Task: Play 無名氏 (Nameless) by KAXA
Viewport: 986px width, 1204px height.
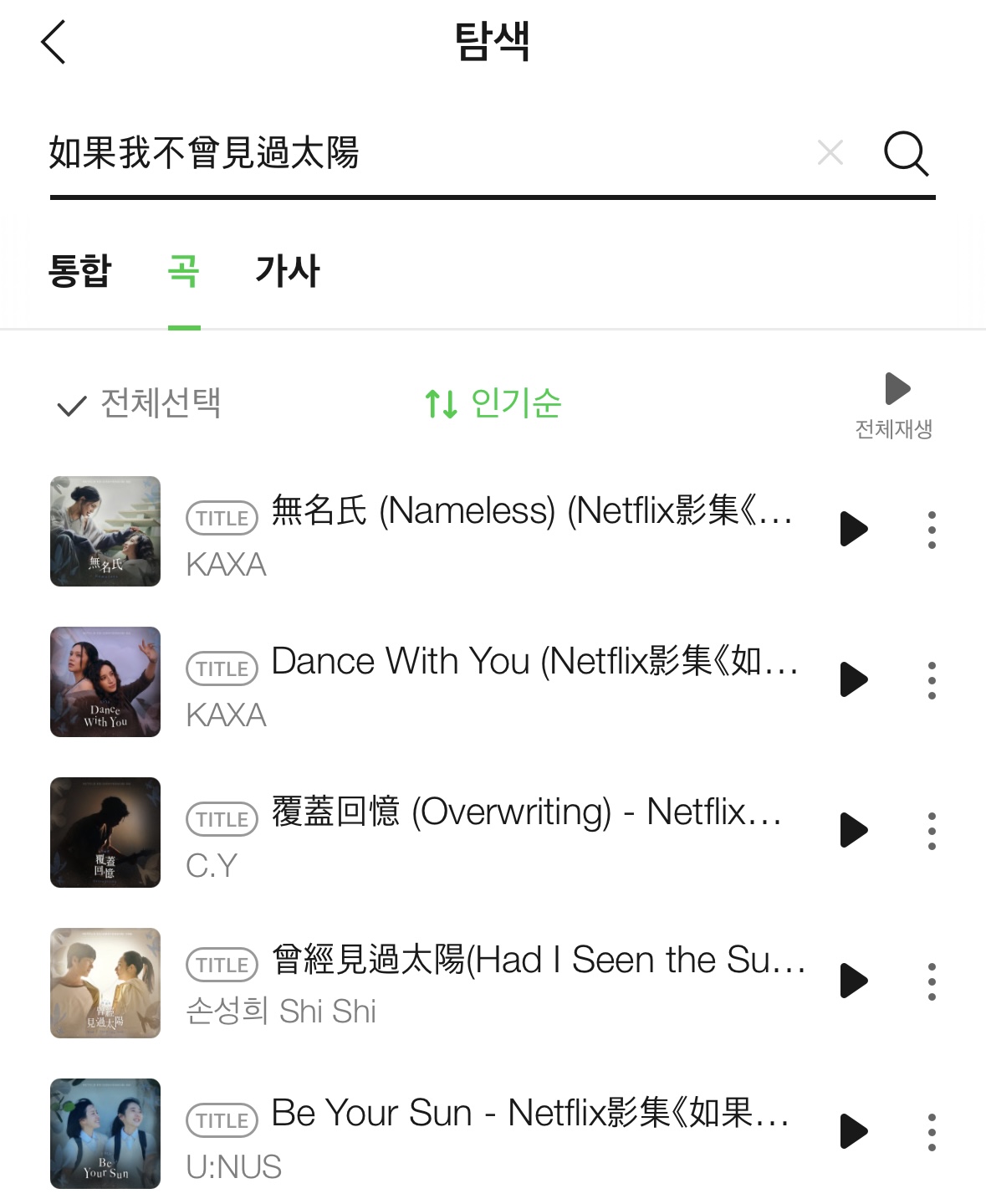Action: [853, 530]
